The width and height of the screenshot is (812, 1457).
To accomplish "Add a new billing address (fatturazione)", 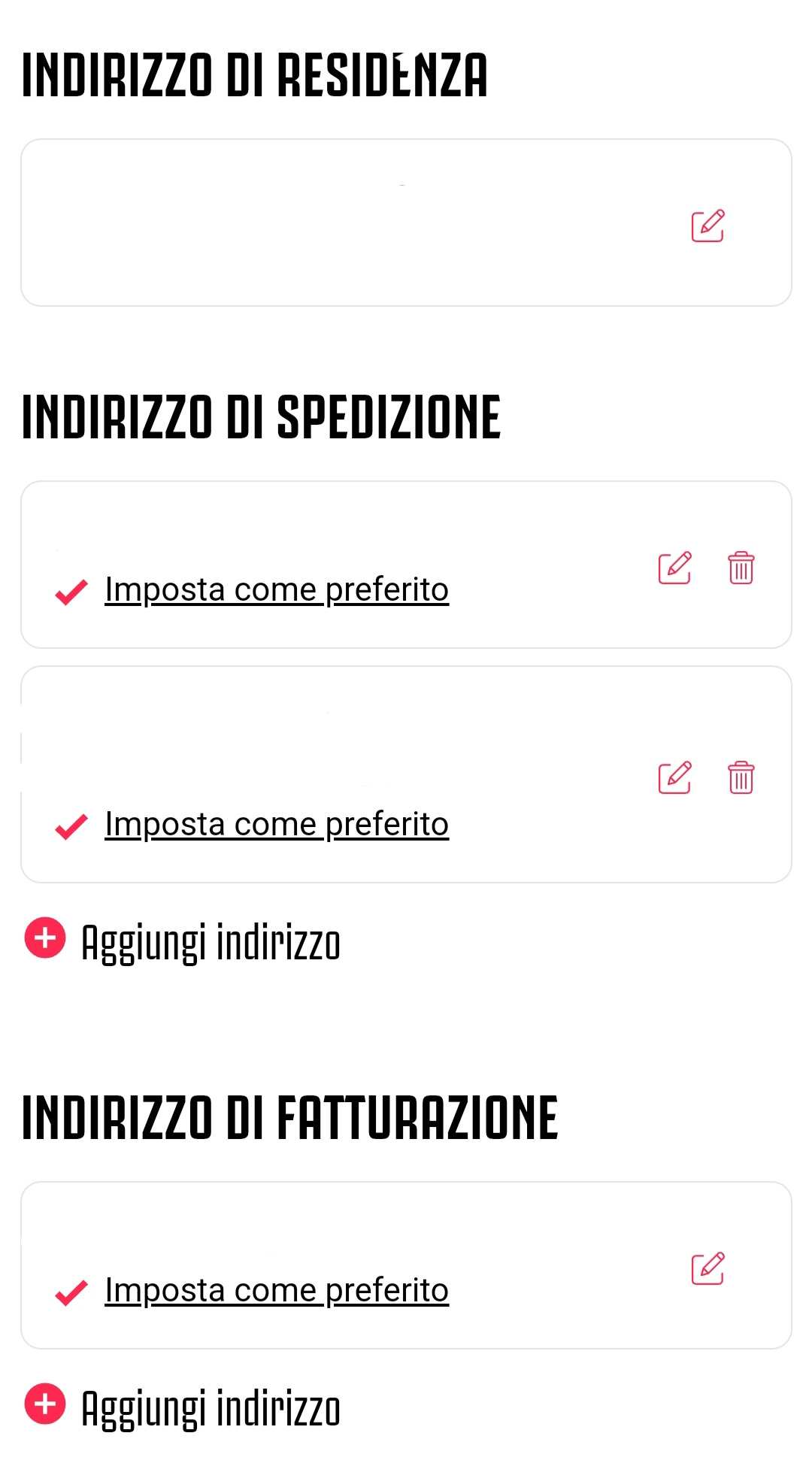I will point(183,1406).
